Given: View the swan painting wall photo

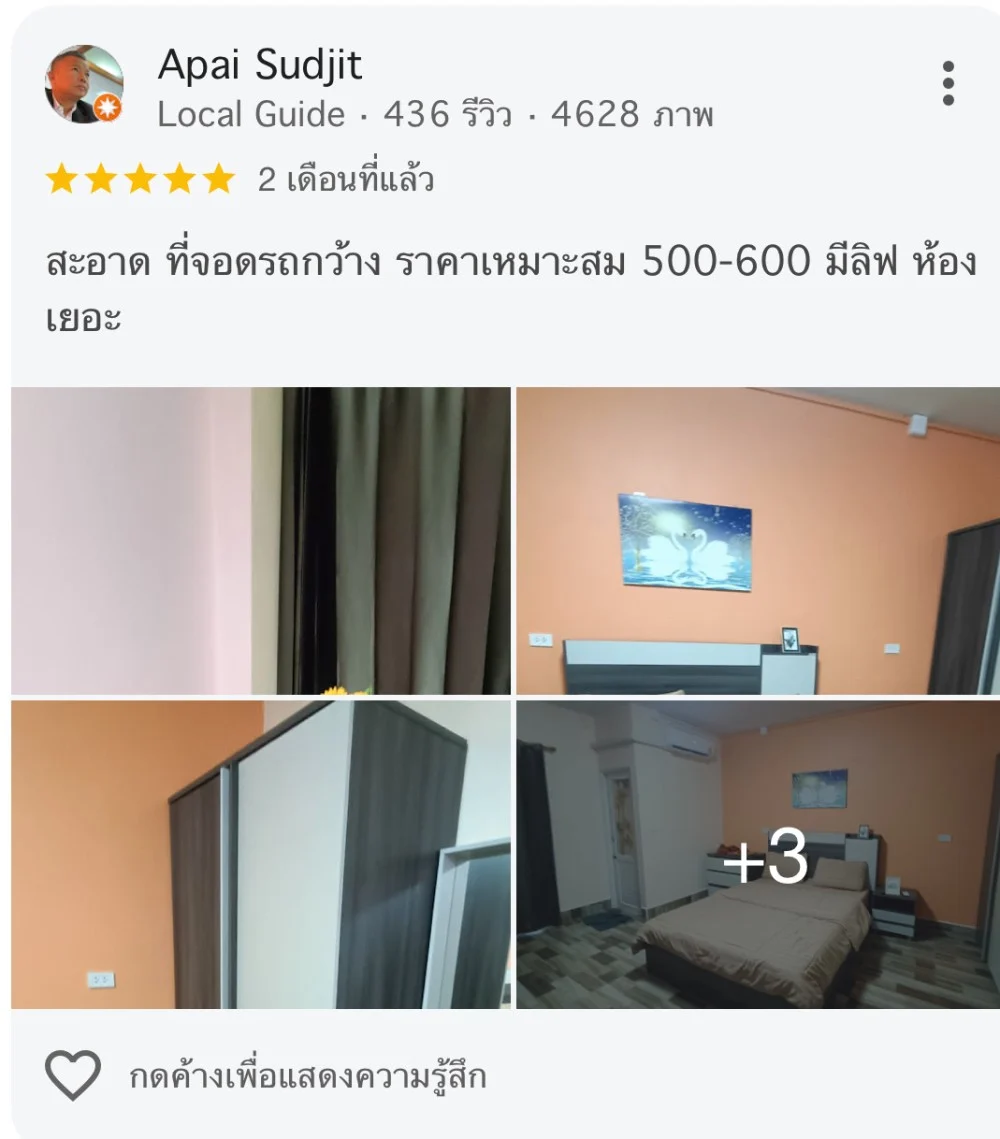Looking at the screenshot, I should pyautogui.click(x=757, y=541).
